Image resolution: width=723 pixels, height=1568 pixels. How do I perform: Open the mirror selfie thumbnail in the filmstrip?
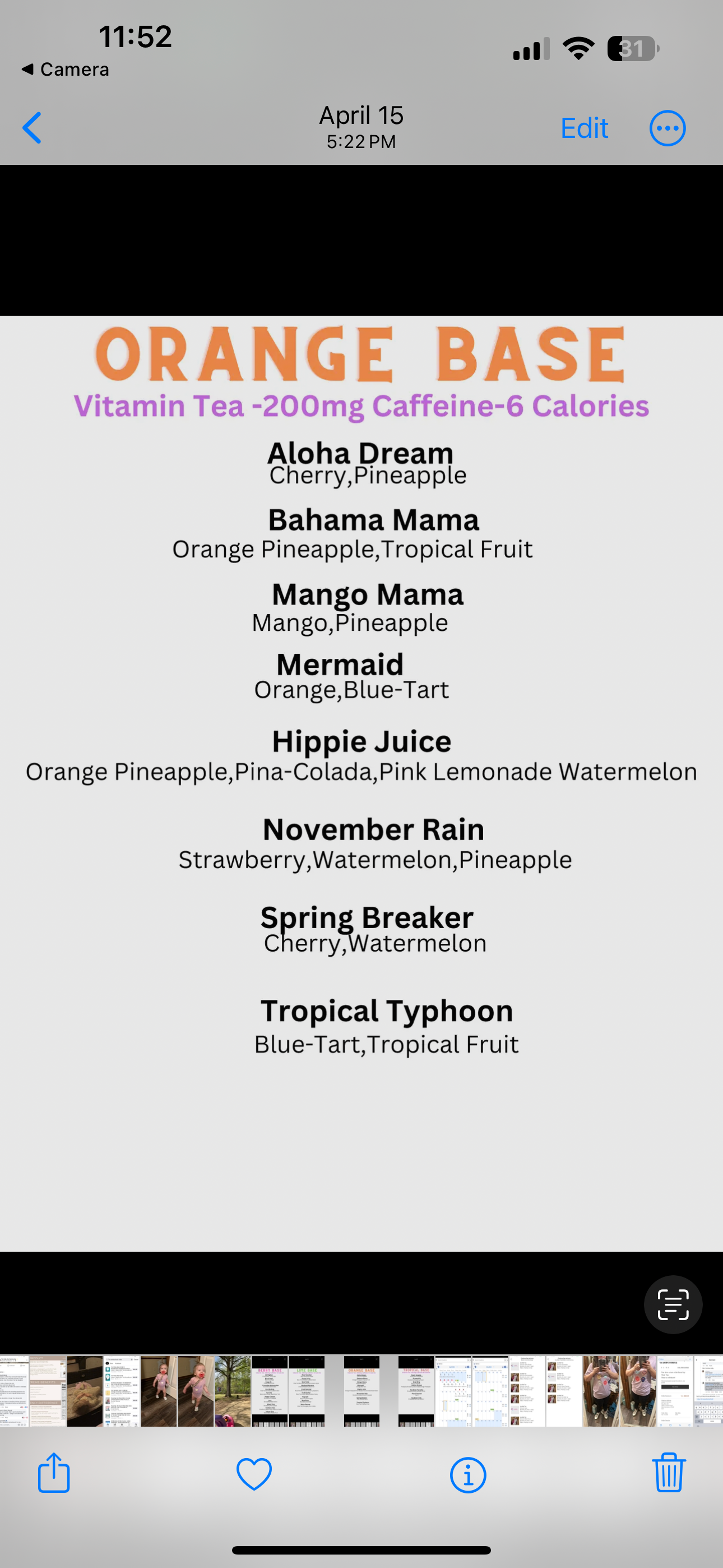[x=601, y=1391]
